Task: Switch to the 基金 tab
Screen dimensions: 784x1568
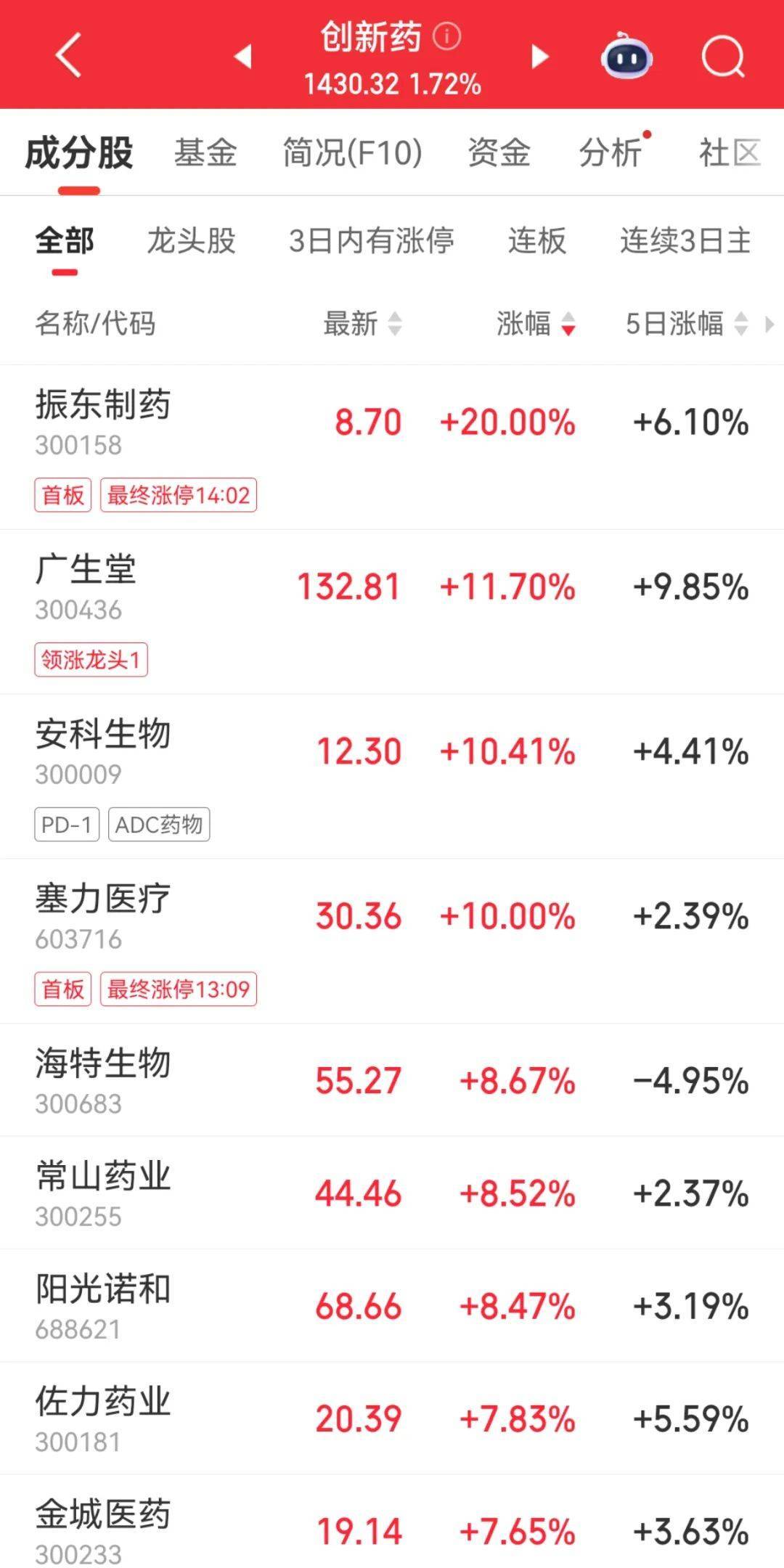Action: [x=205, y=152]
